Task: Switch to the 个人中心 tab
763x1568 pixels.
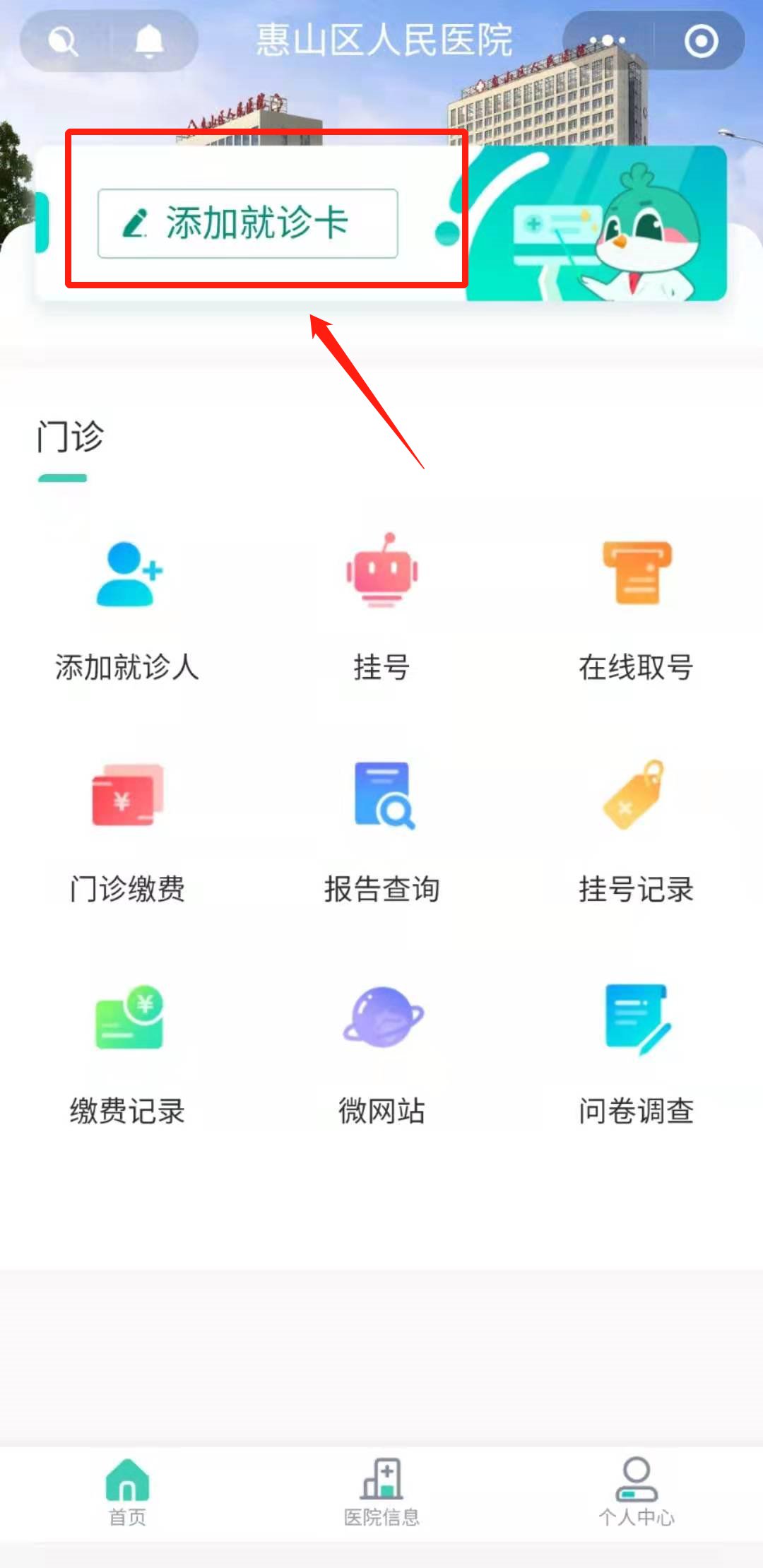Action: (x=636, y=1492)
